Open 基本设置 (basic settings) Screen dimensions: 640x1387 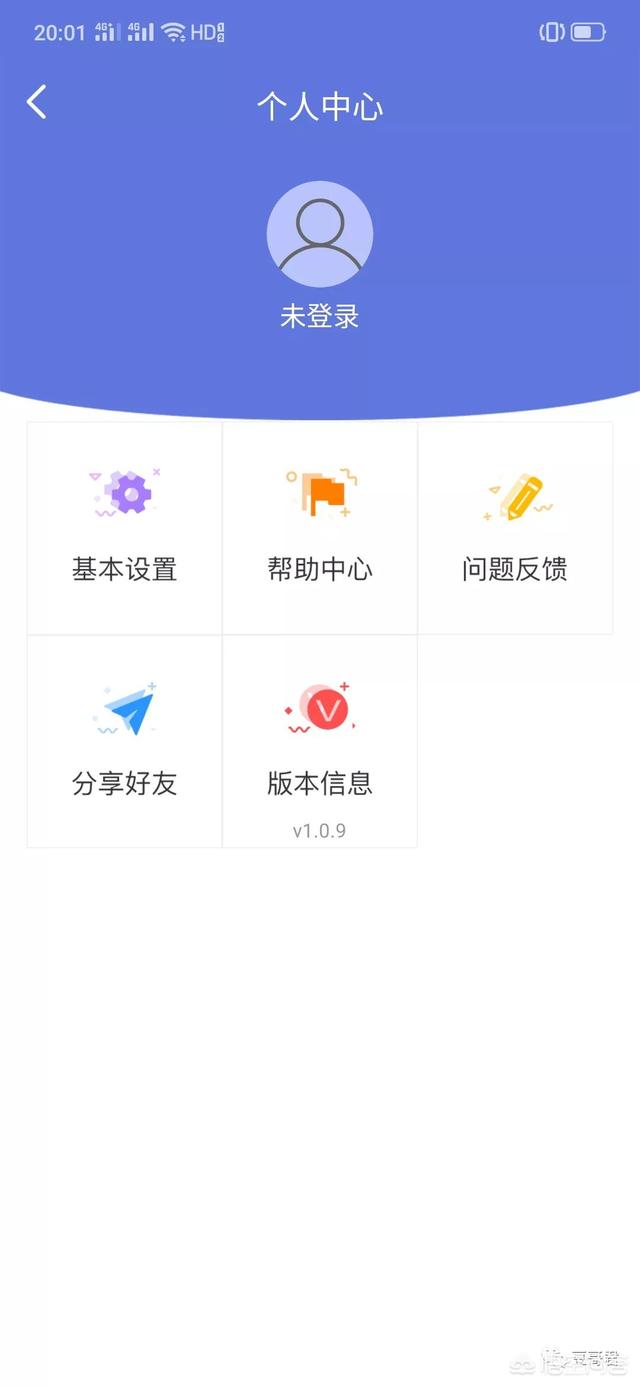pyautogui.click(x=125, y=528)
